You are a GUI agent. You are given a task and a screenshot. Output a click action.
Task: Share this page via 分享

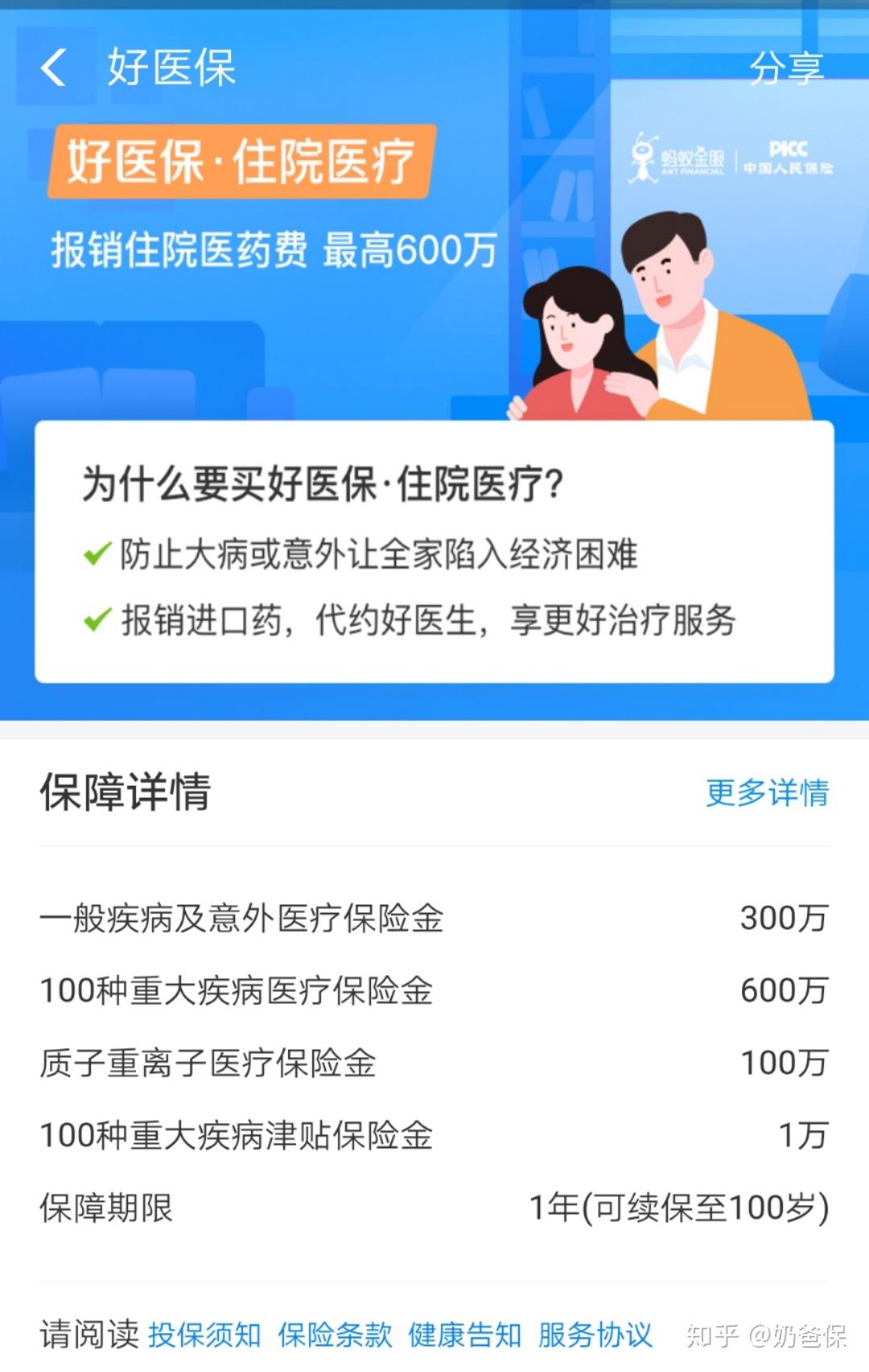tap(786, 68)
